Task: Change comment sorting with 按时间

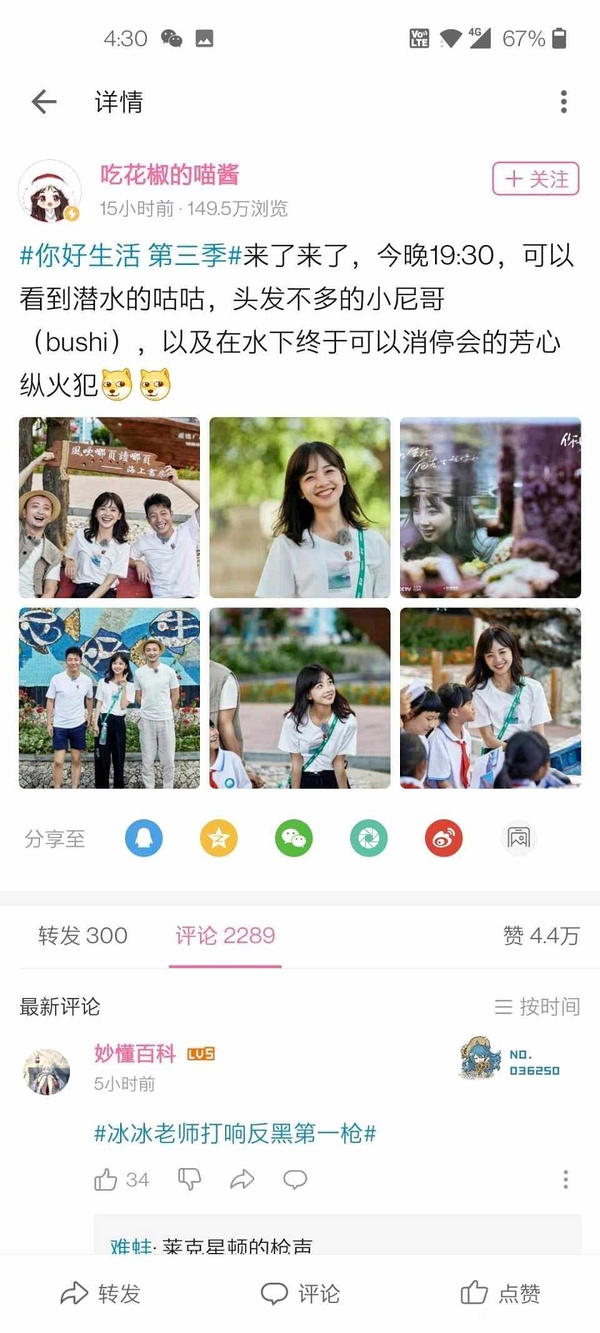Action: click(538, 1006)
